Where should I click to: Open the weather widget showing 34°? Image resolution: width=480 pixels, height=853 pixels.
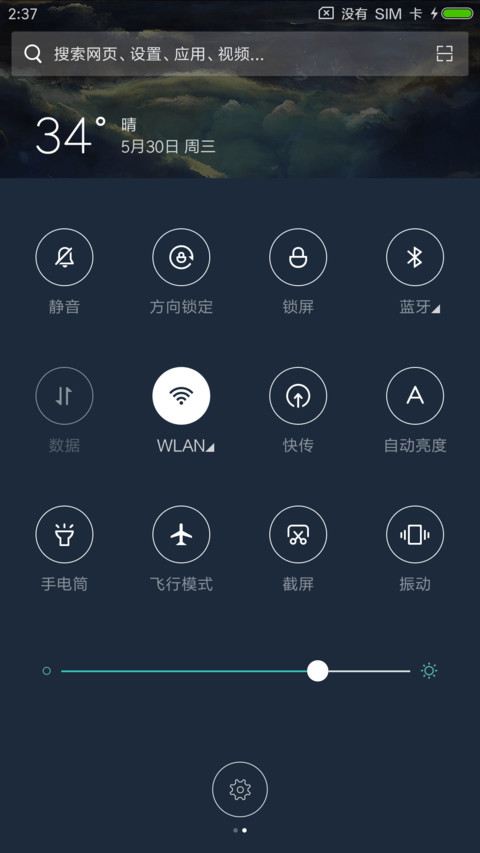(x=125, y=136)
